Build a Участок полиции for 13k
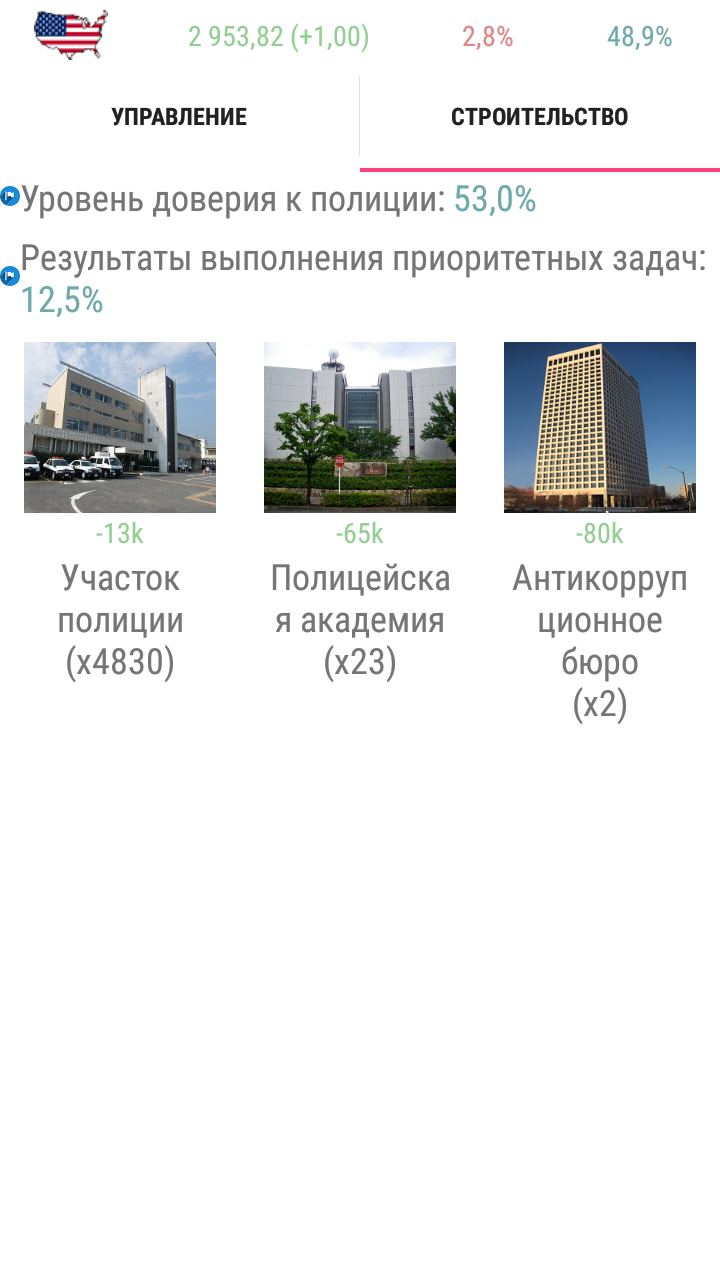The height and width of the screenshot is (1280, 720). pyautogui.click(x=120, y=428)
